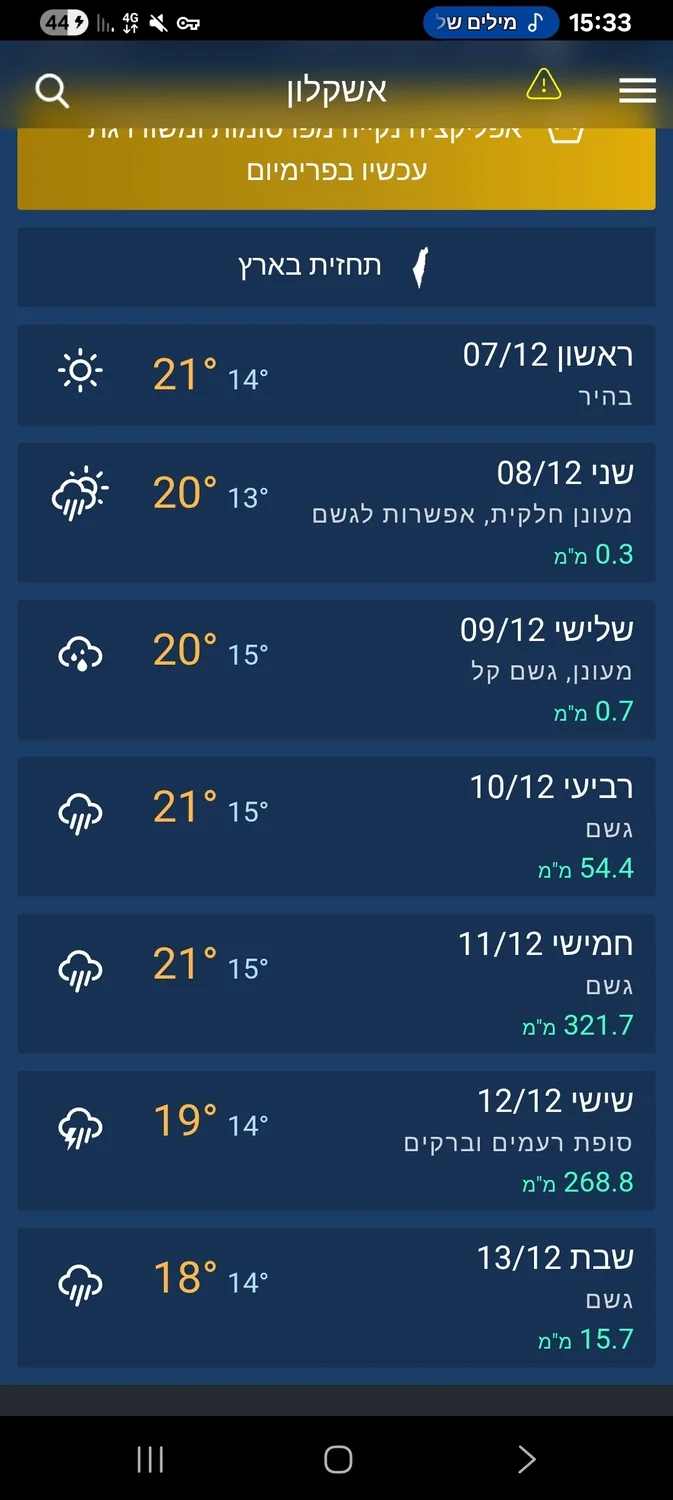
Task: Open the search magnifier icon
Action: tap(52, 91)
